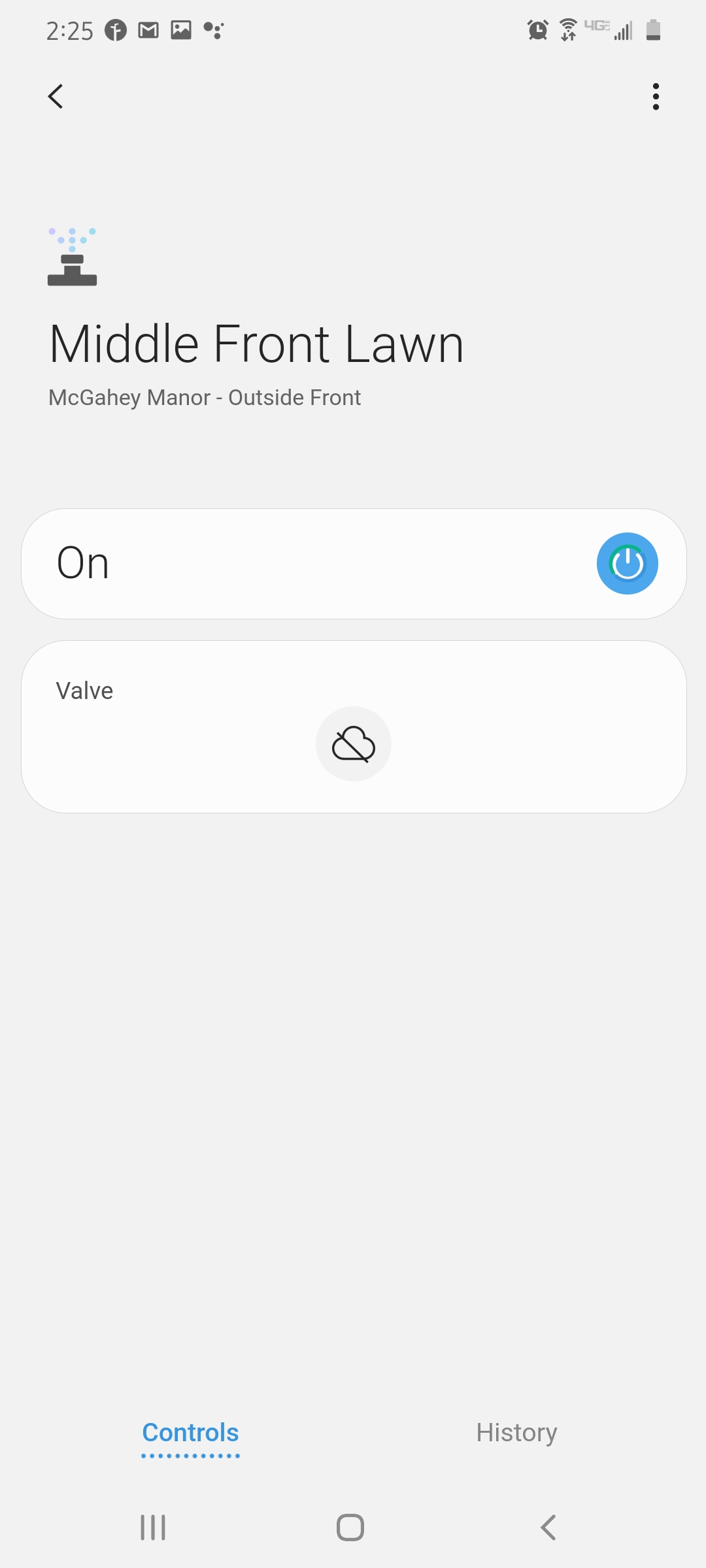Open the three-dot overflow menu
The image size is (706, 1568).
656,97
